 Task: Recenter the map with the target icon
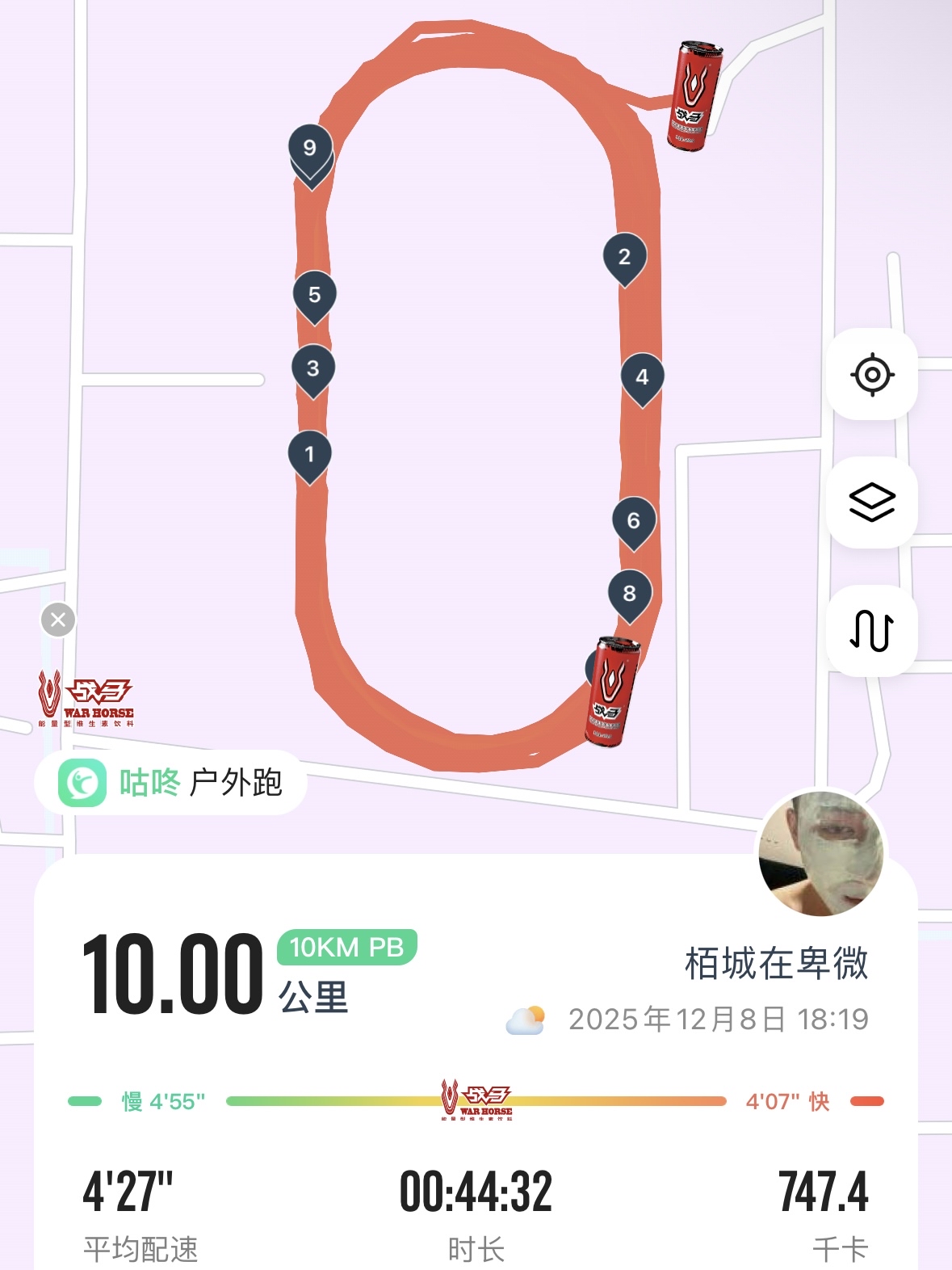click(872, 374)
